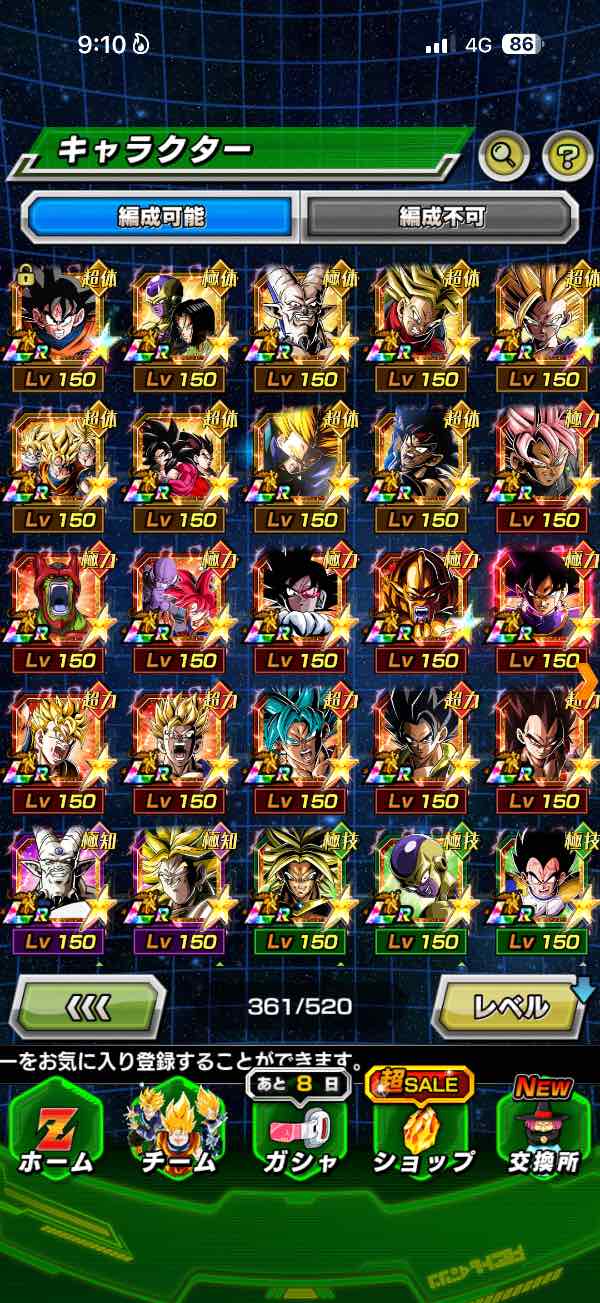Viewport: 600px width, 1303px height.
Task: Open the question mark help icon
Action: (567, 155)
